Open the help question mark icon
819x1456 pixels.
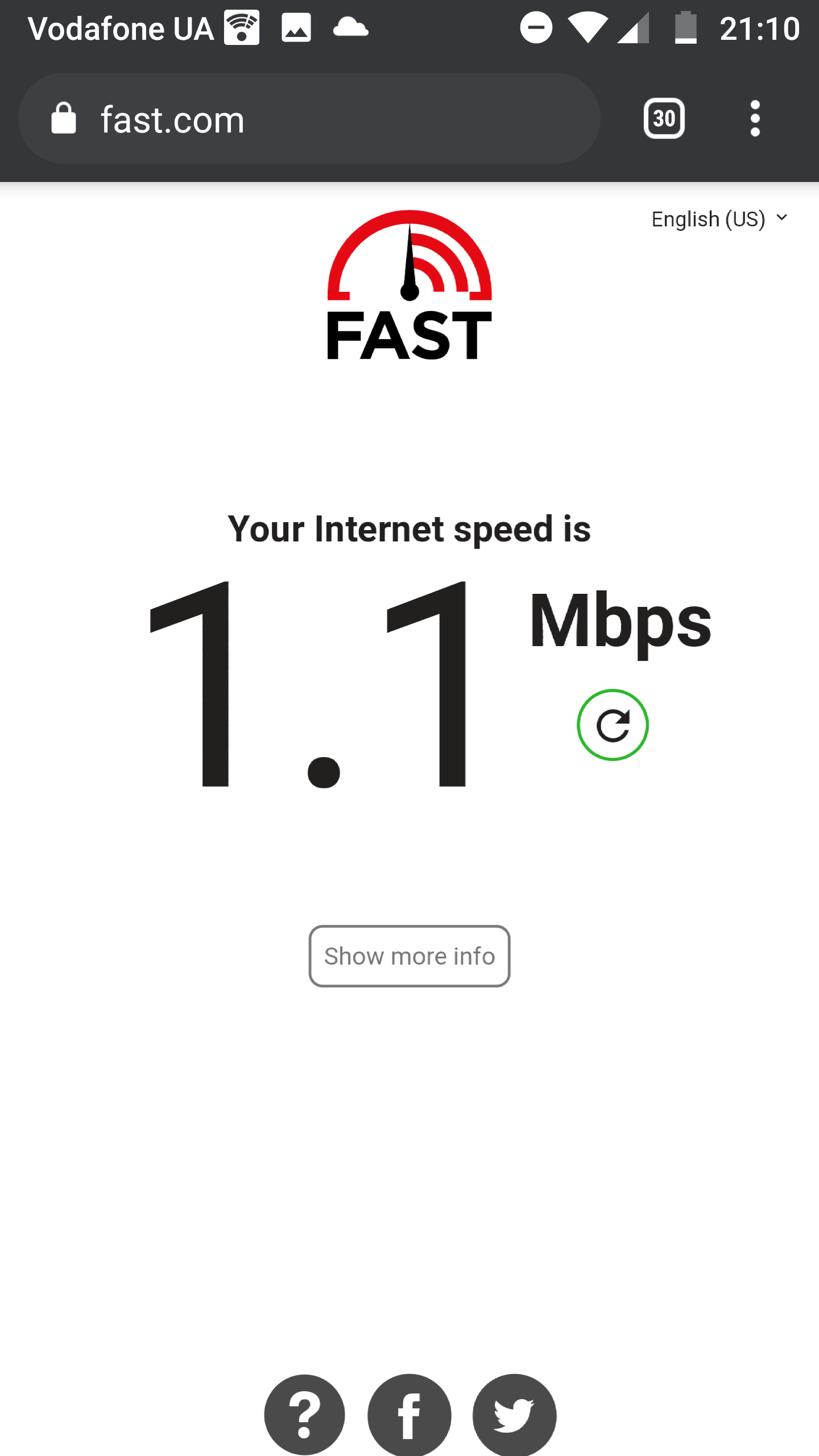coord(305,1414)
